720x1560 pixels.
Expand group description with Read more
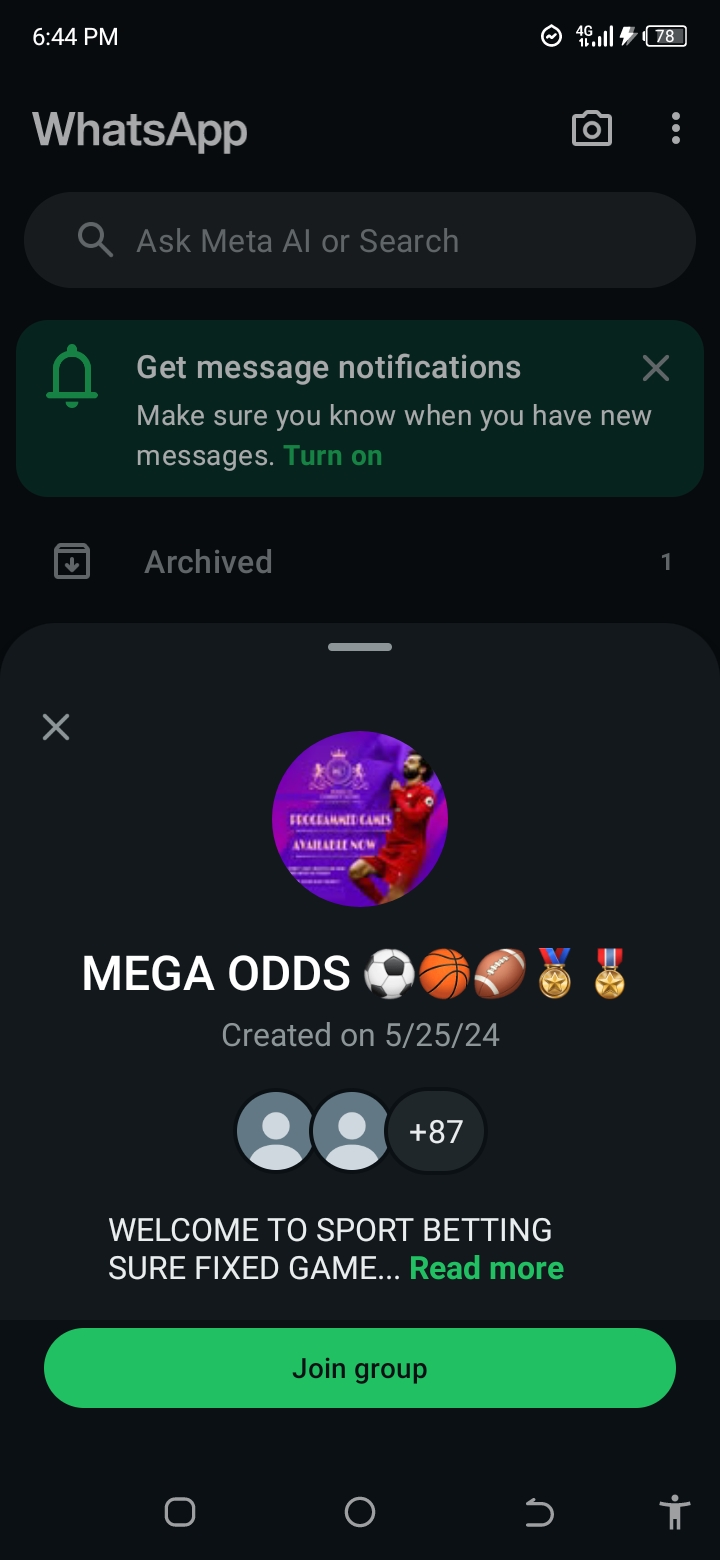pos(486,1268)
